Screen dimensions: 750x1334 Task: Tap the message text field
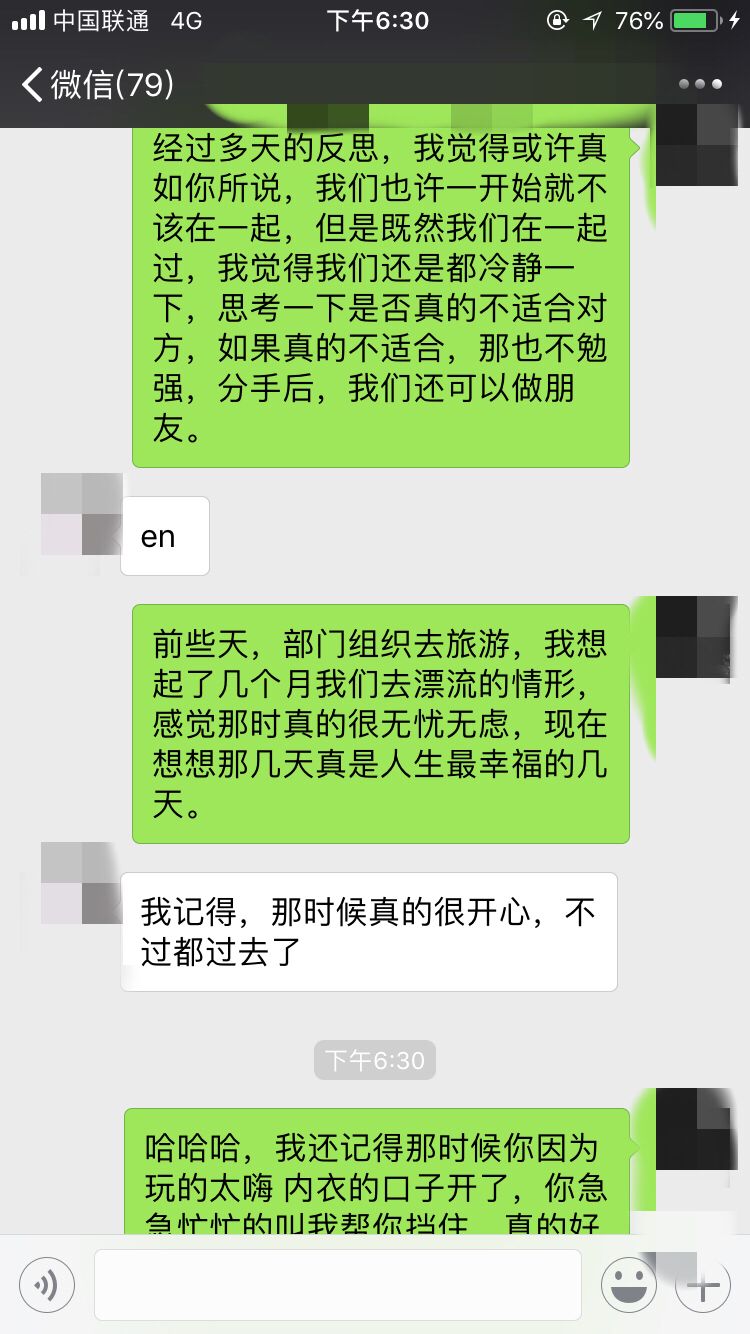tap(337, 1285)
